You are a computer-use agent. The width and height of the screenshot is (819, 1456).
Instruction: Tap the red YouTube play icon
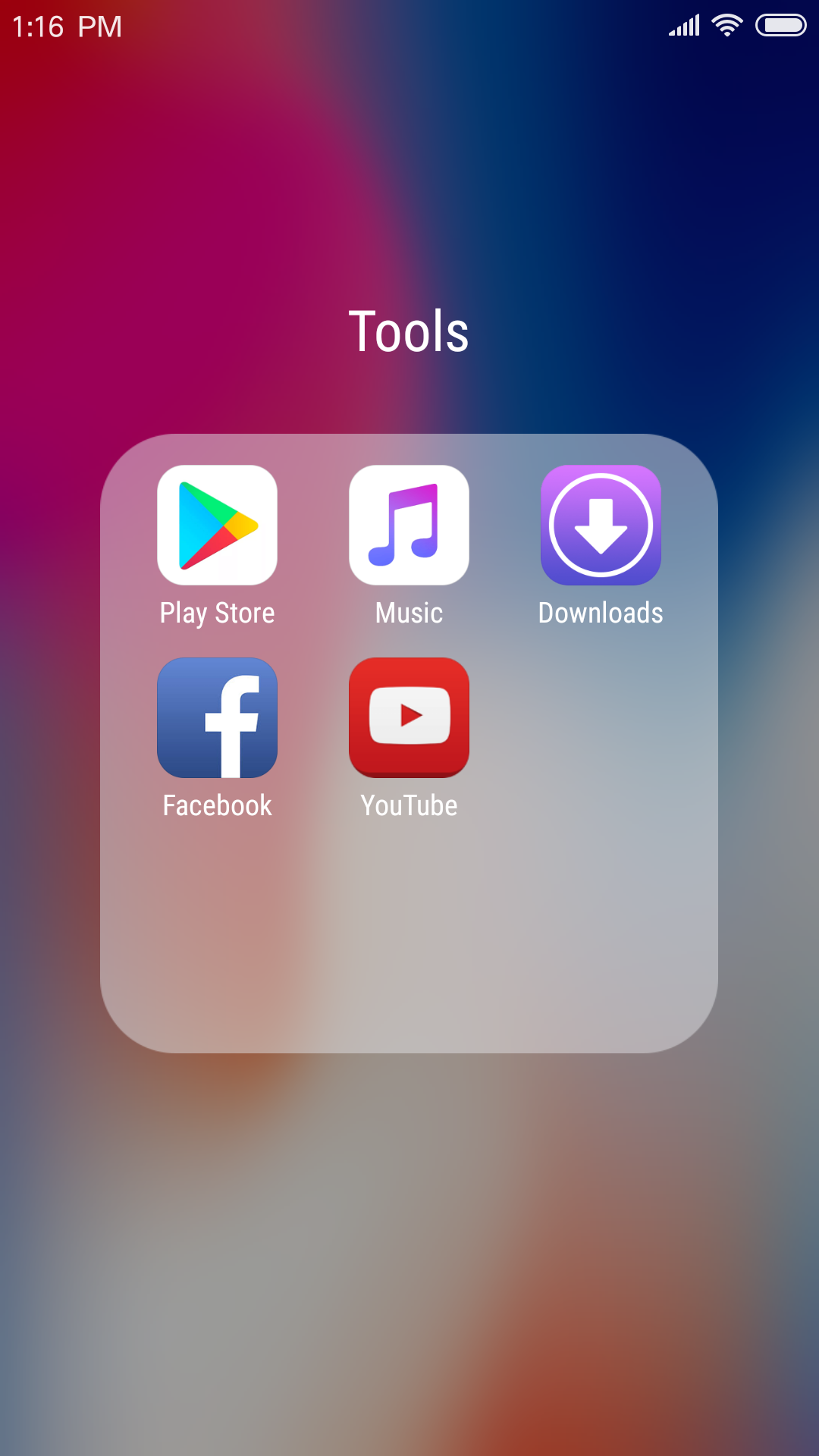coord(409,717)
